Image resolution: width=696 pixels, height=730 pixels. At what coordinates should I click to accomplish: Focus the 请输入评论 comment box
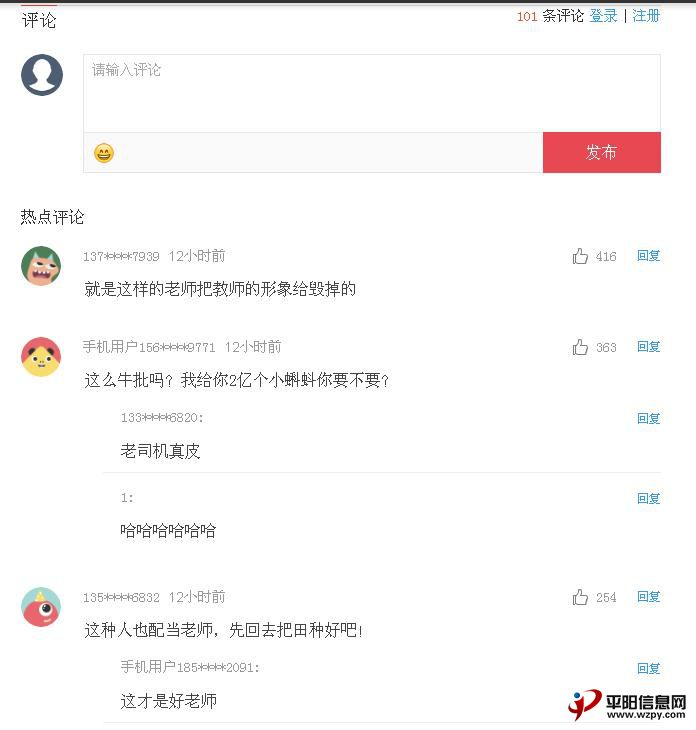pyautogui.click(x=371, y=93)
